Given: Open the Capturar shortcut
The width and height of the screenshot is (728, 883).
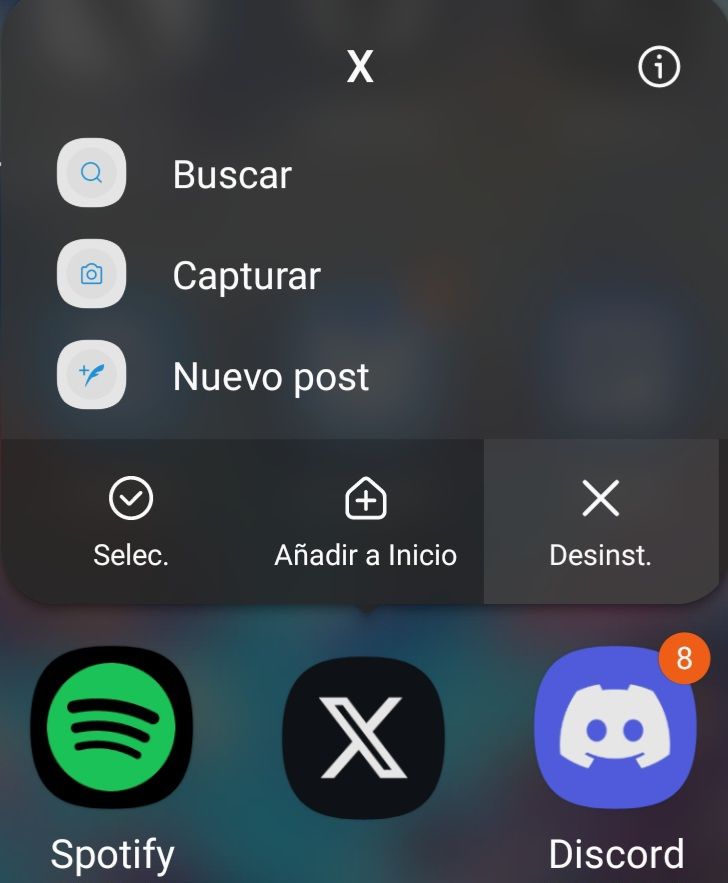Looking at the screenshot, I should (x=360, y=274).
